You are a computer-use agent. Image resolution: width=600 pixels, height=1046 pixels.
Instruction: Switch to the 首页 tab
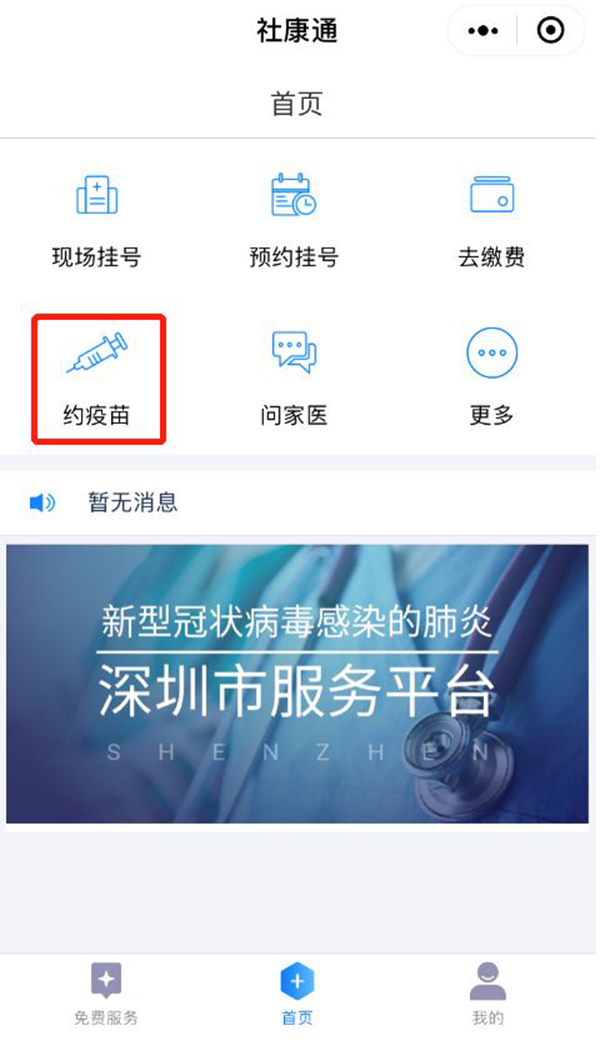(x=297, y=995)
